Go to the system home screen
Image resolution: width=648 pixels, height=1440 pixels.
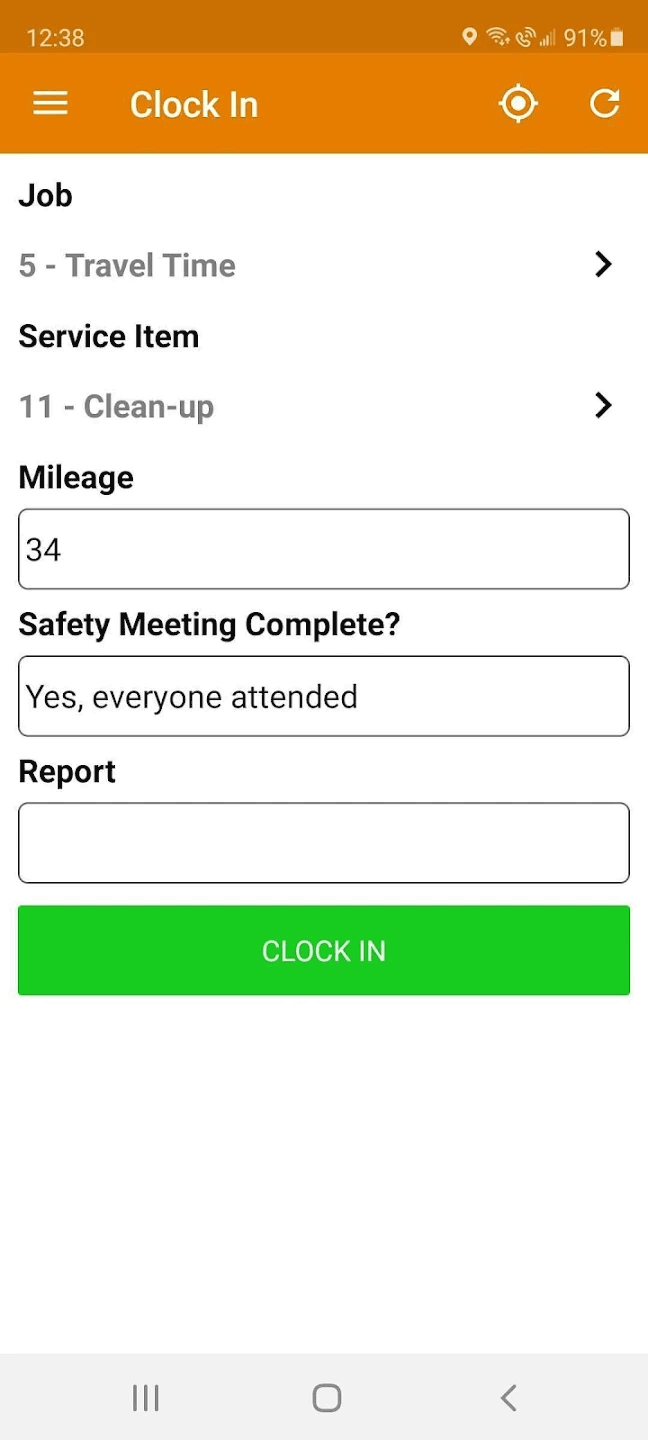pos(326,1397)
